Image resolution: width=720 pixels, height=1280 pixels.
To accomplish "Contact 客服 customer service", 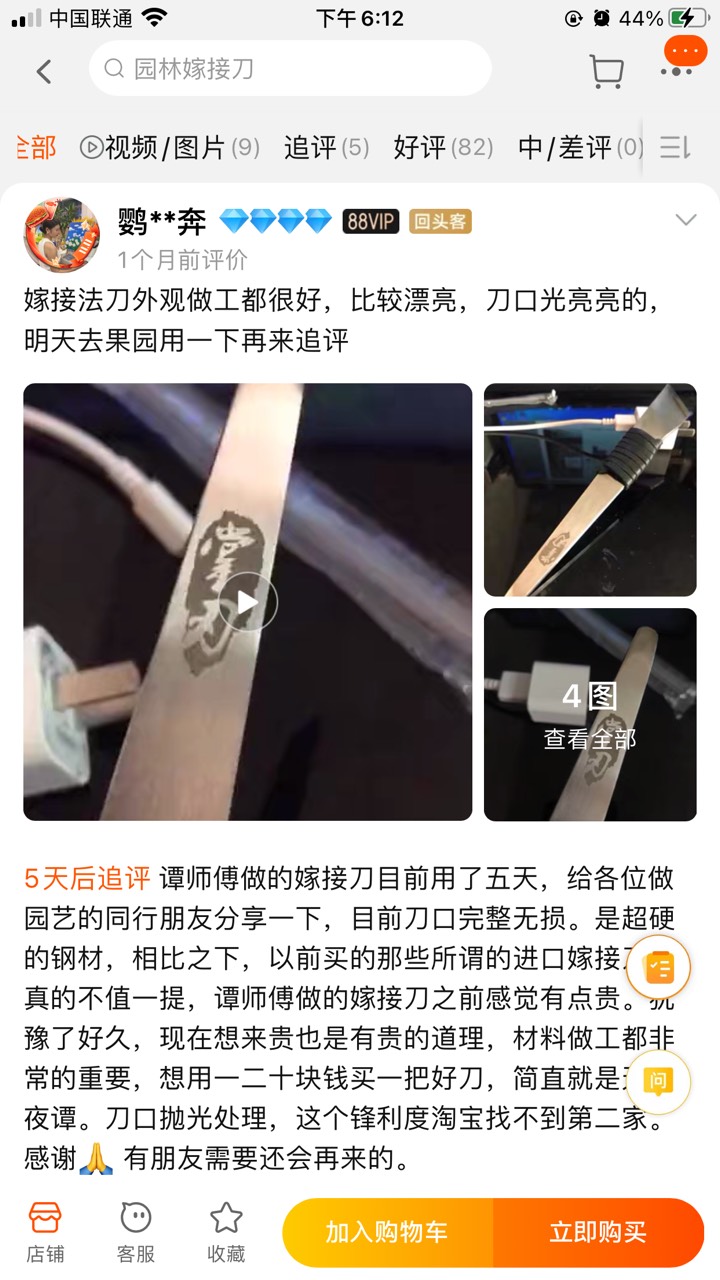I will point(136,1232).
